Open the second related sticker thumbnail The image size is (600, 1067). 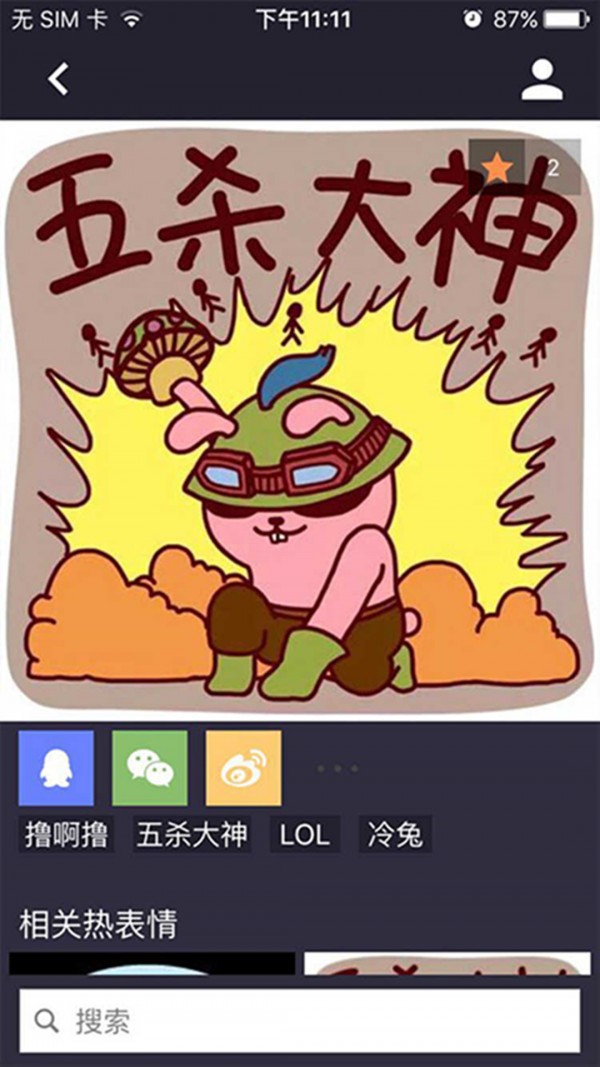point(447,968)
